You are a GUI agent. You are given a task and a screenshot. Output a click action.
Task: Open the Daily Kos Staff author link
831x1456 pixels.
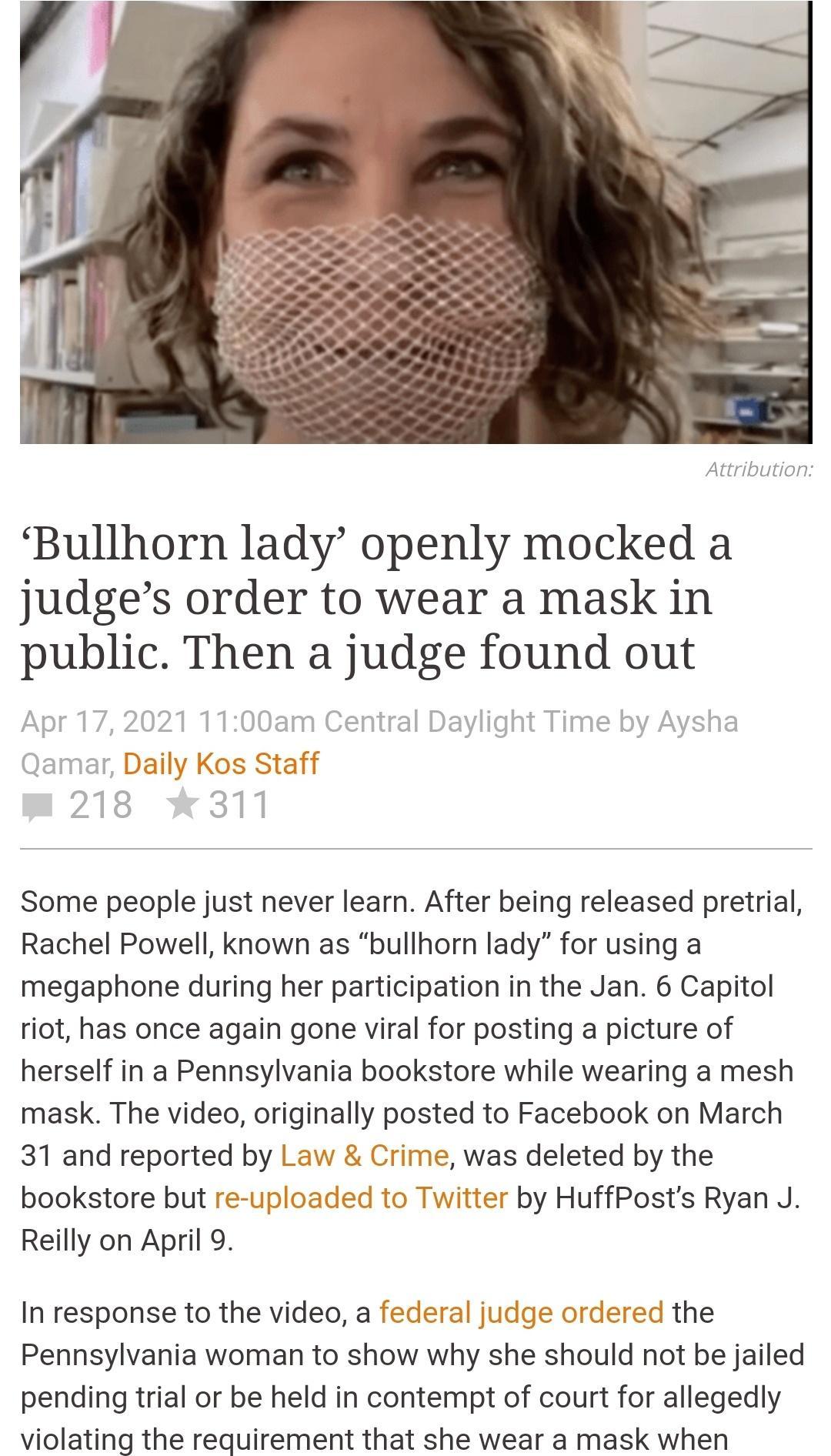coord(221,763)
